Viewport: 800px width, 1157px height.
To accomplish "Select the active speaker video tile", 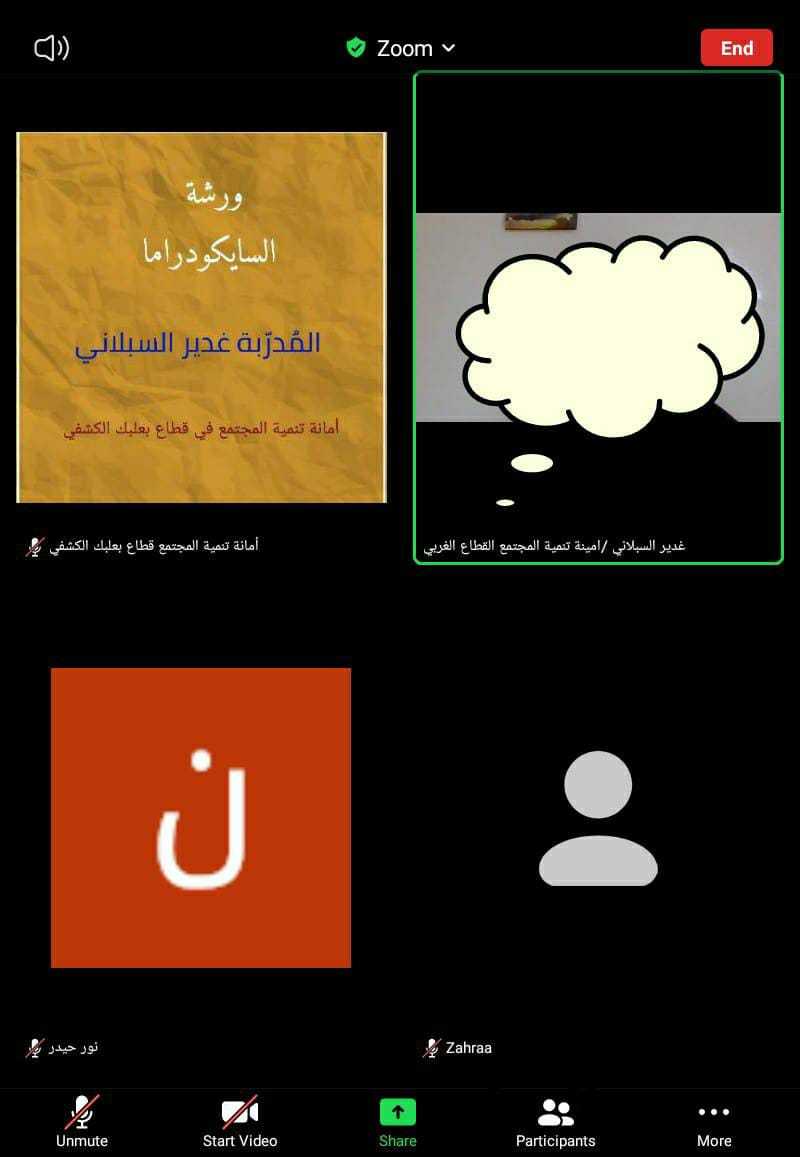I will (598, 317).
